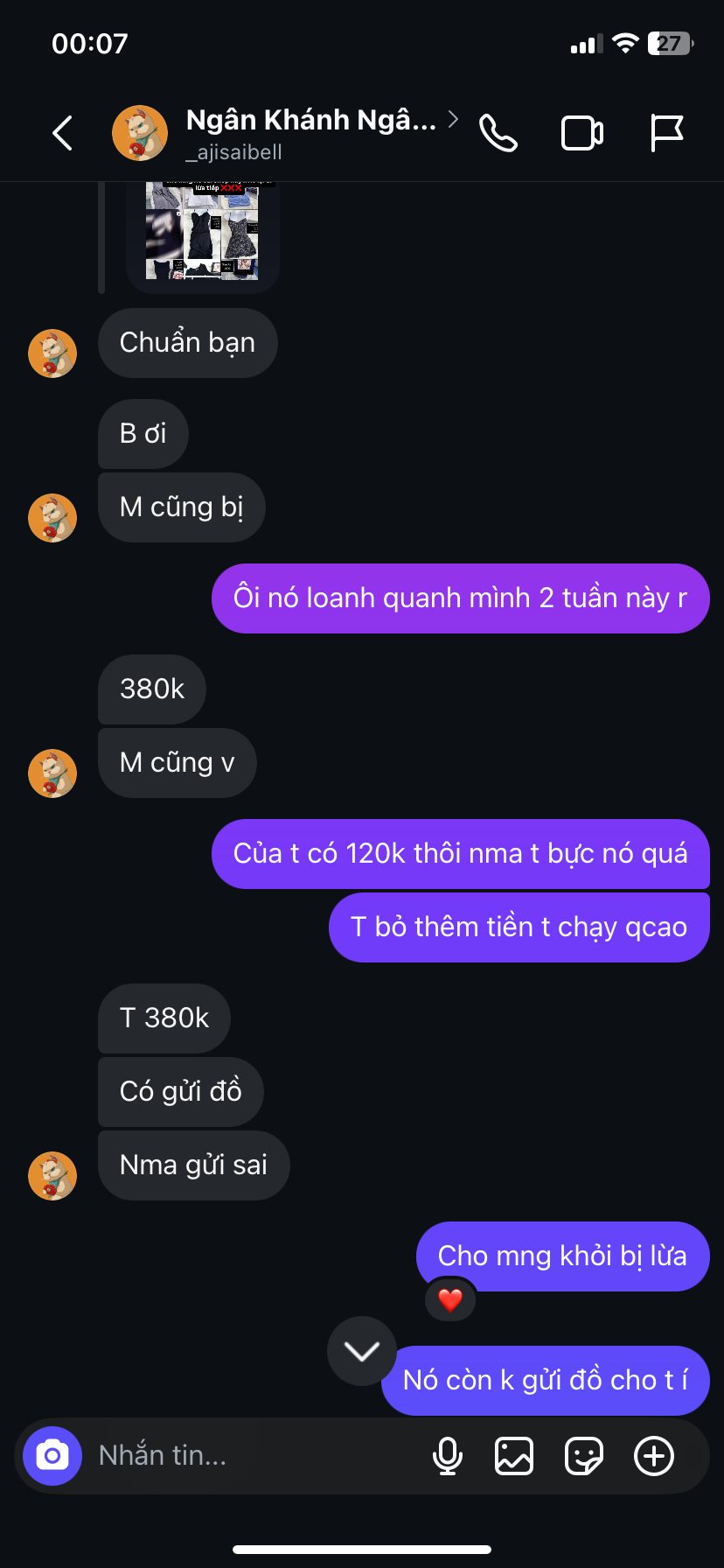The width and height of the screenshot is (724, 1568).
Task: Open the camera from message bar
Action: pos(52,1456)
